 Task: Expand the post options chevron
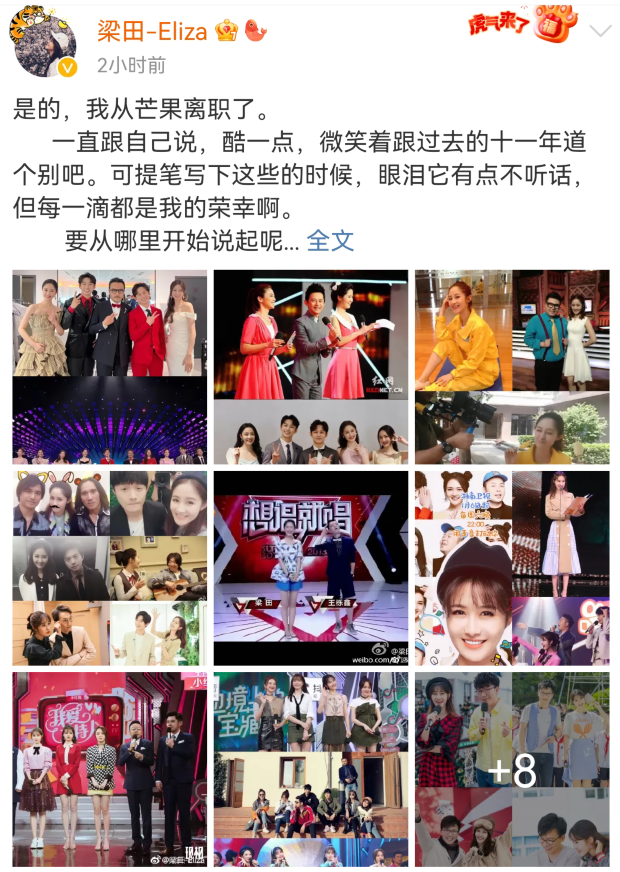(x=599, y=31)
